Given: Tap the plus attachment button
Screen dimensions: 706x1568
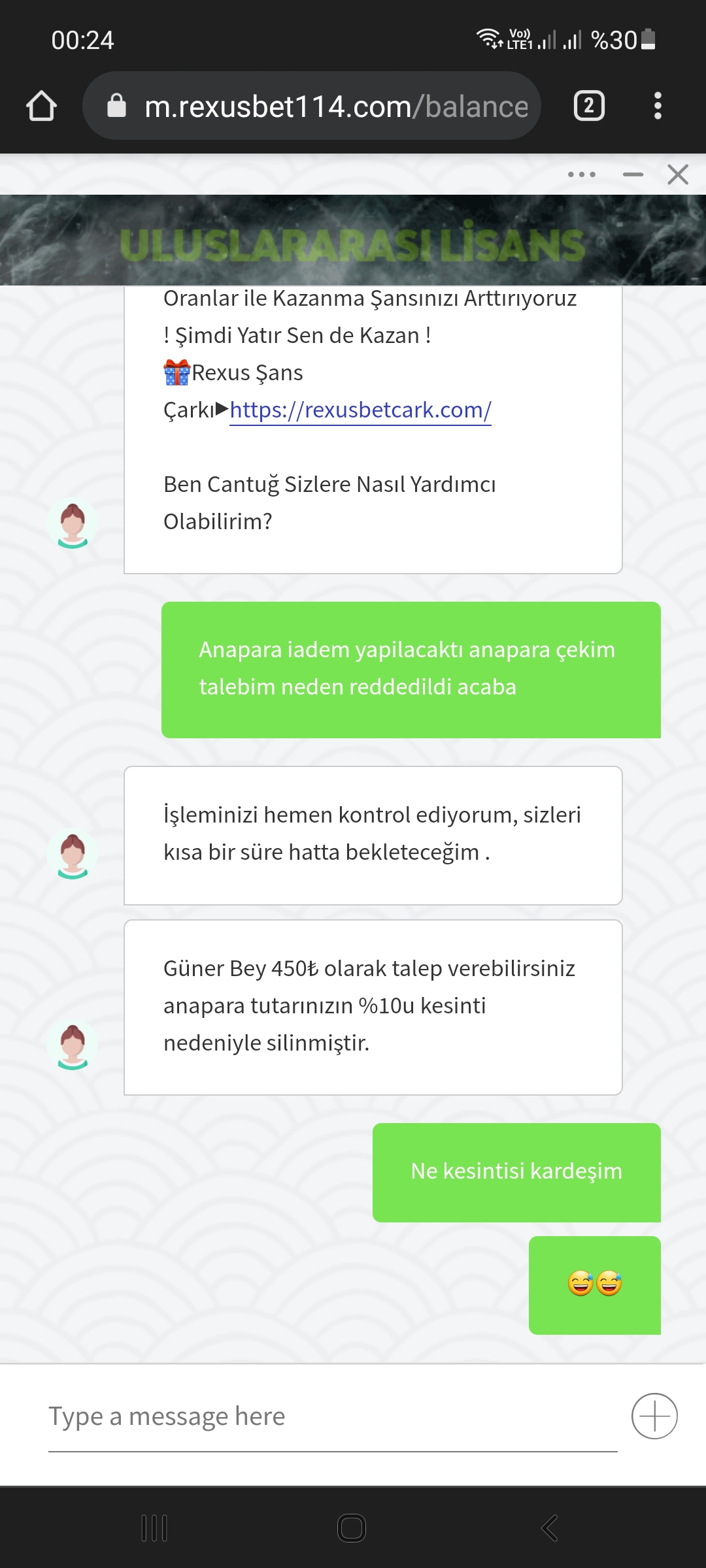Looking at the screenshot, I should point(654,1416).
